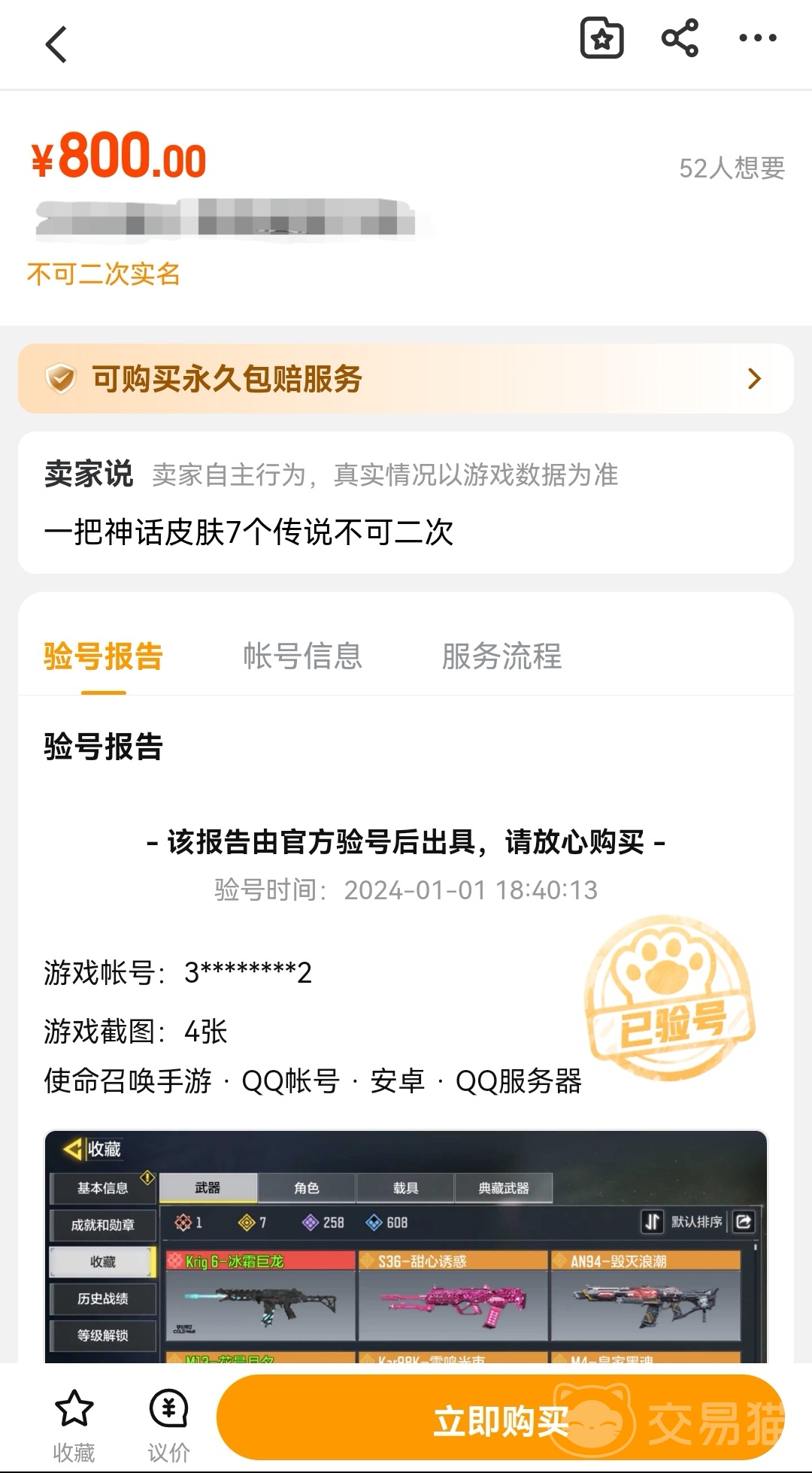Add this listing to favorites via top star icon

(601, 38)
